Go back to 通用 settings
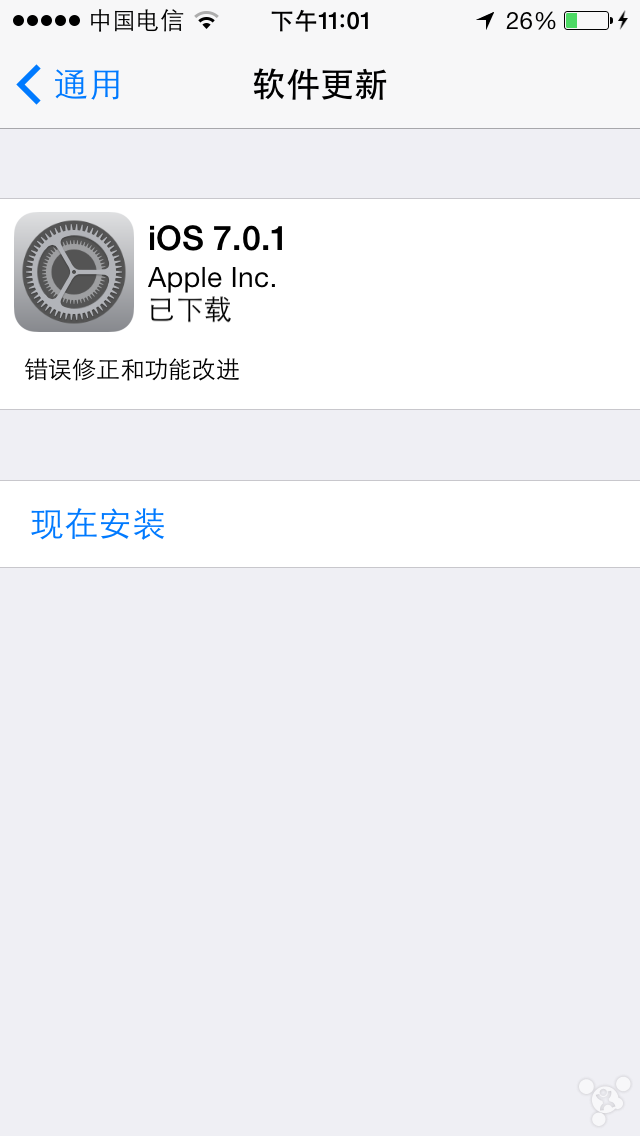The image size is (640, 1136). [x=70, y=85]
